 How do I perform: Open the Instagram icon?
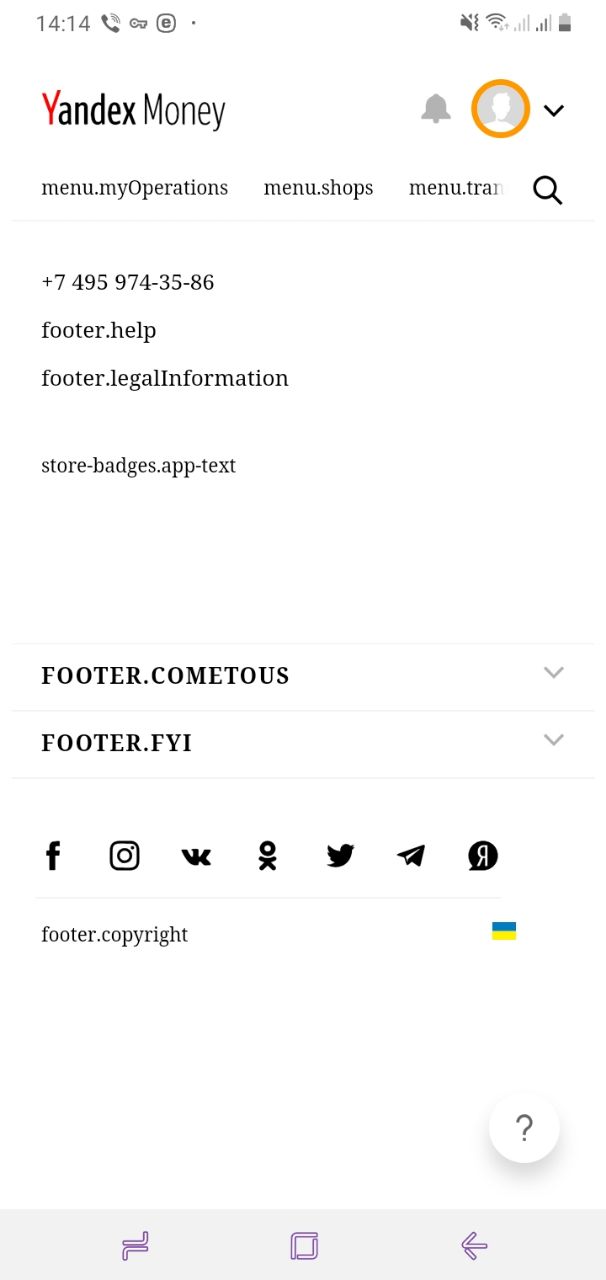124,856
